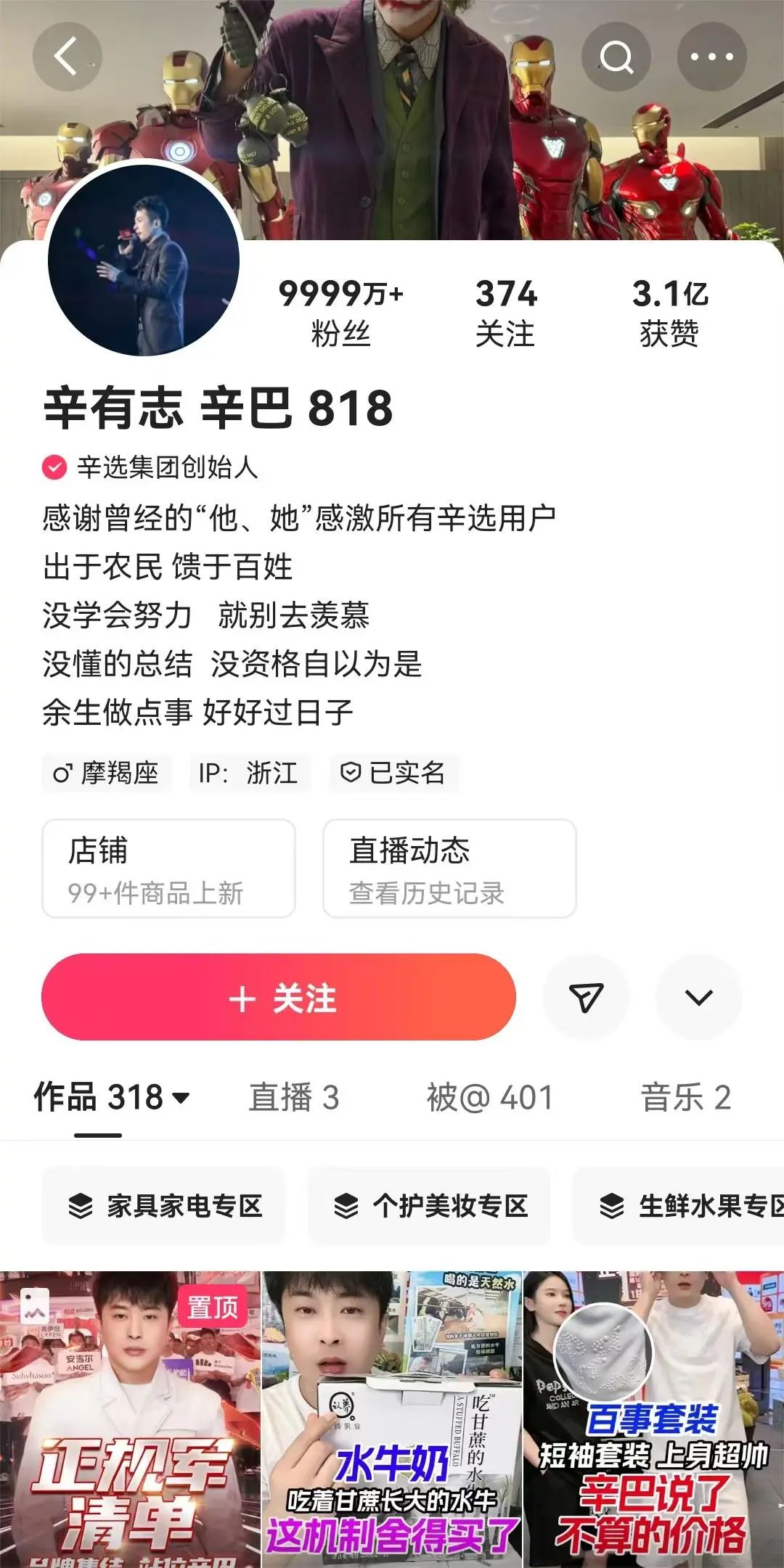Select the 个护美妆专区 collection chip
784x1568 pixels.
[430, 1207]
